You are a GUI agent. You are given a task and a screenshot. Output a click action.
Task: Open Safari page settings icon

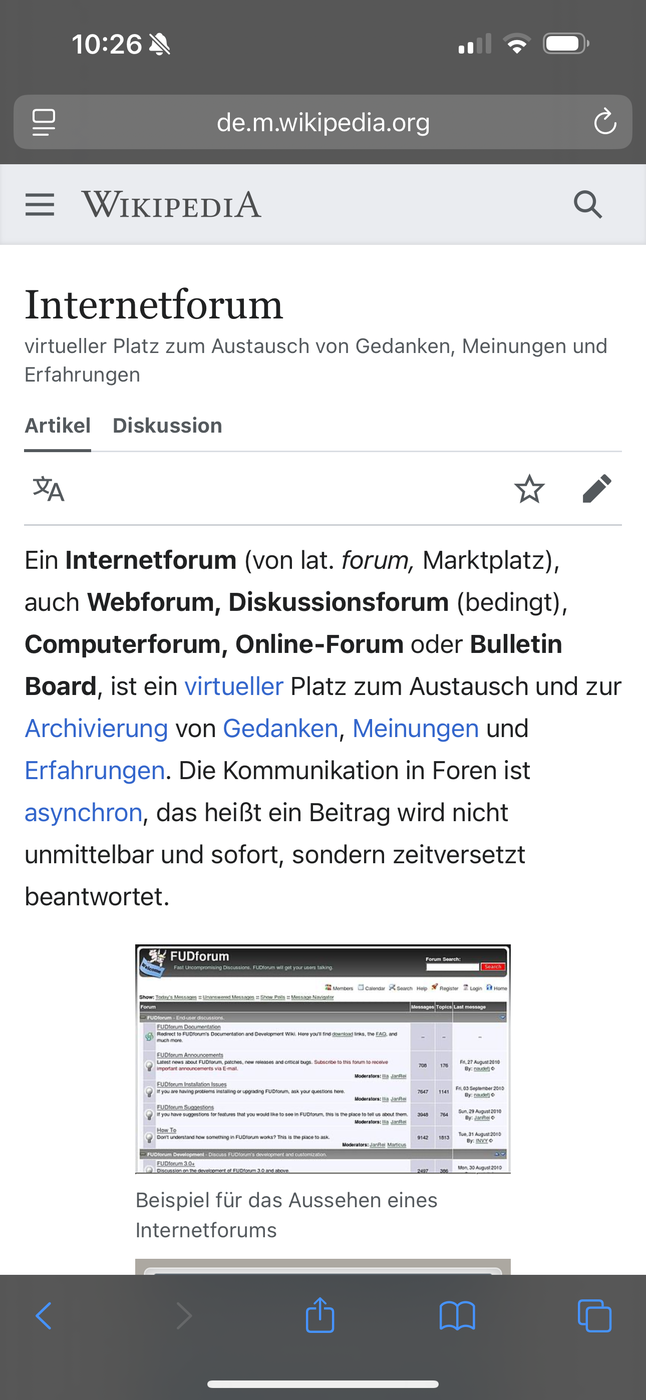[43, 123]
